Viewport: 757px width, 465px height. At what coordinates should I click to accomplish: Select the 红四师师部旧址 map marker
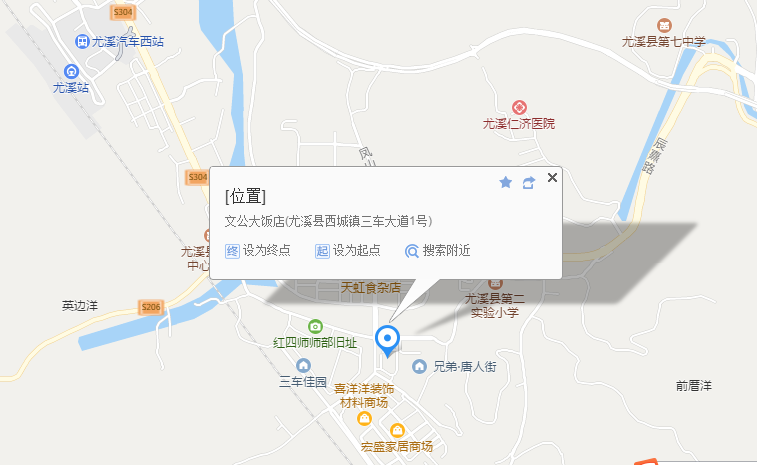pos(316,326)
